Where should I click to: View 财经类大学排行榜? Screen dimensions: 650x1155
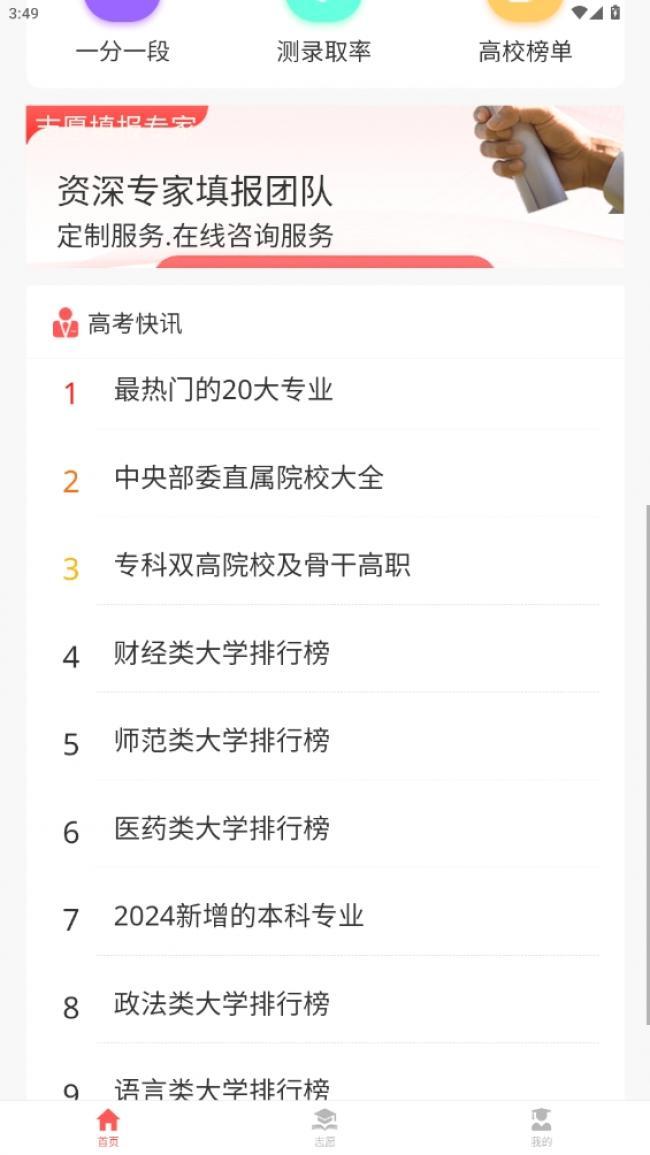point(325,654)
